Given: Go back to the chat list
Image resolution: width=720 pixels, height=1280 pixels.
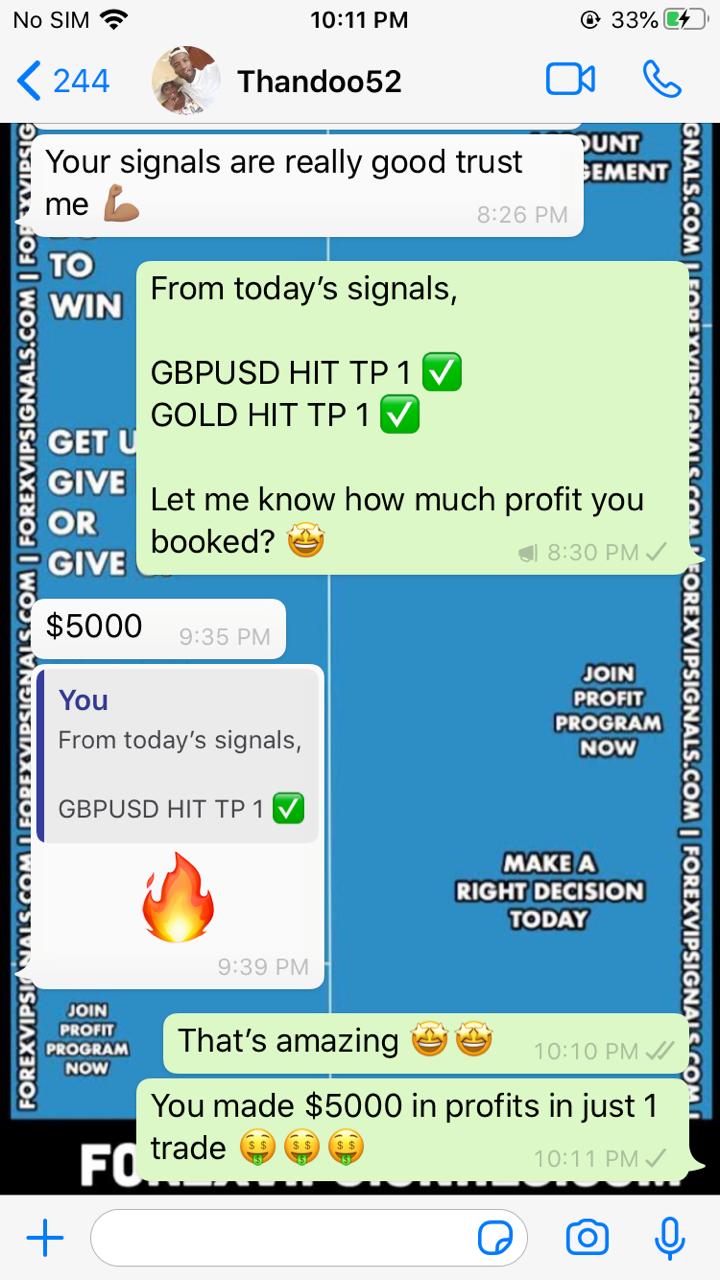Looking at the screenshot, I should coord(62,80).
